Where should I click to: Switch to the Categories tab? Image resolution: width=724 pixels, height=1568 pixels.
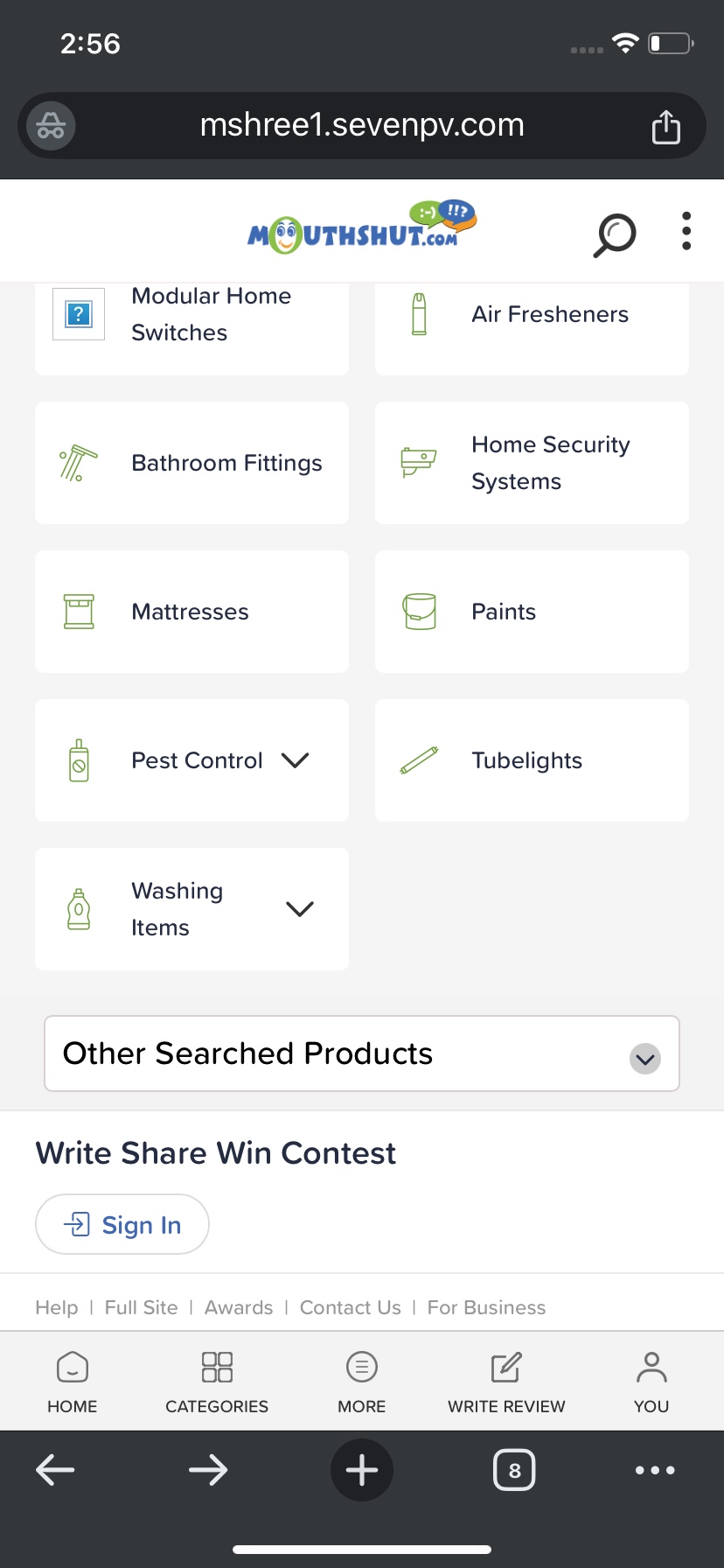[217, 1382]
